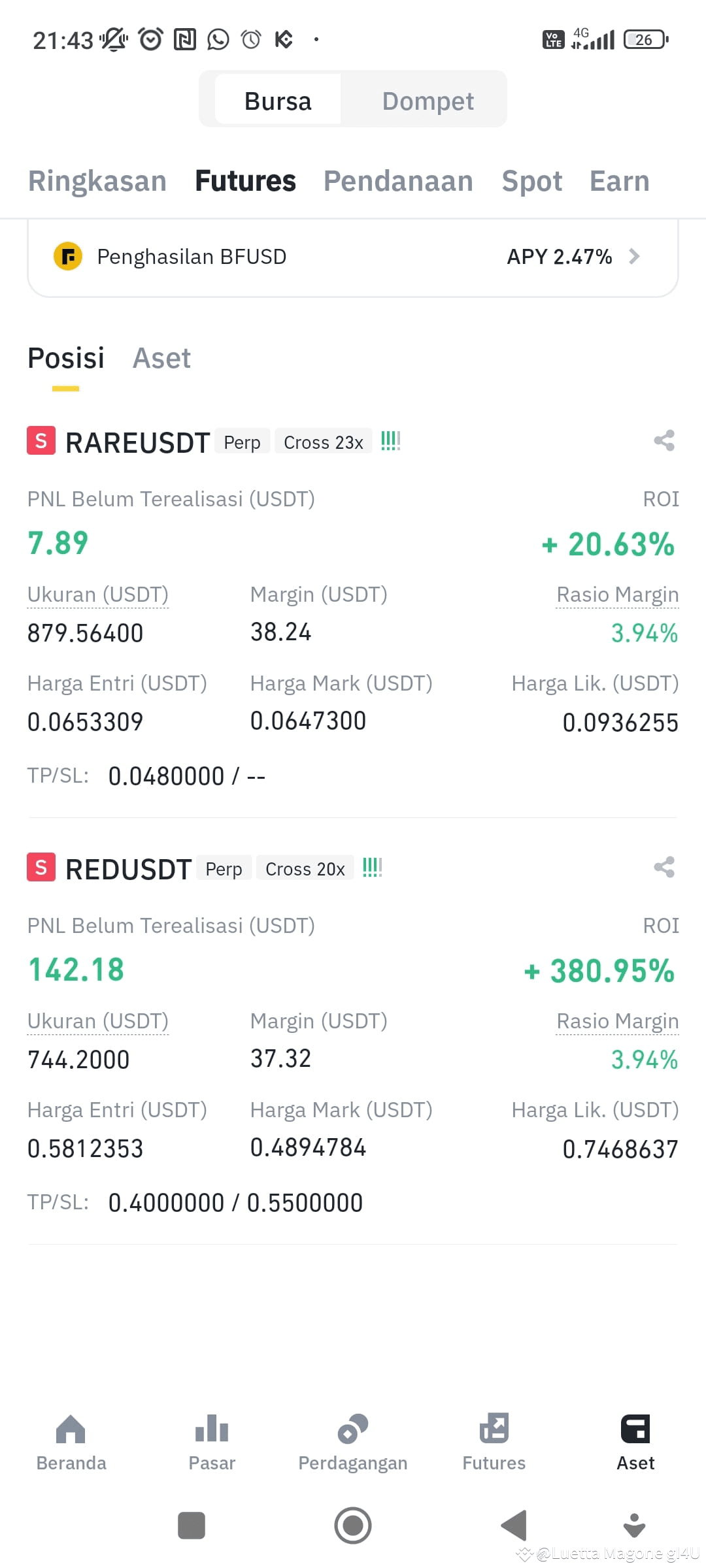Tap the battery indicator at 26 percent
The image size is (706, 1568).
point(644,39)
